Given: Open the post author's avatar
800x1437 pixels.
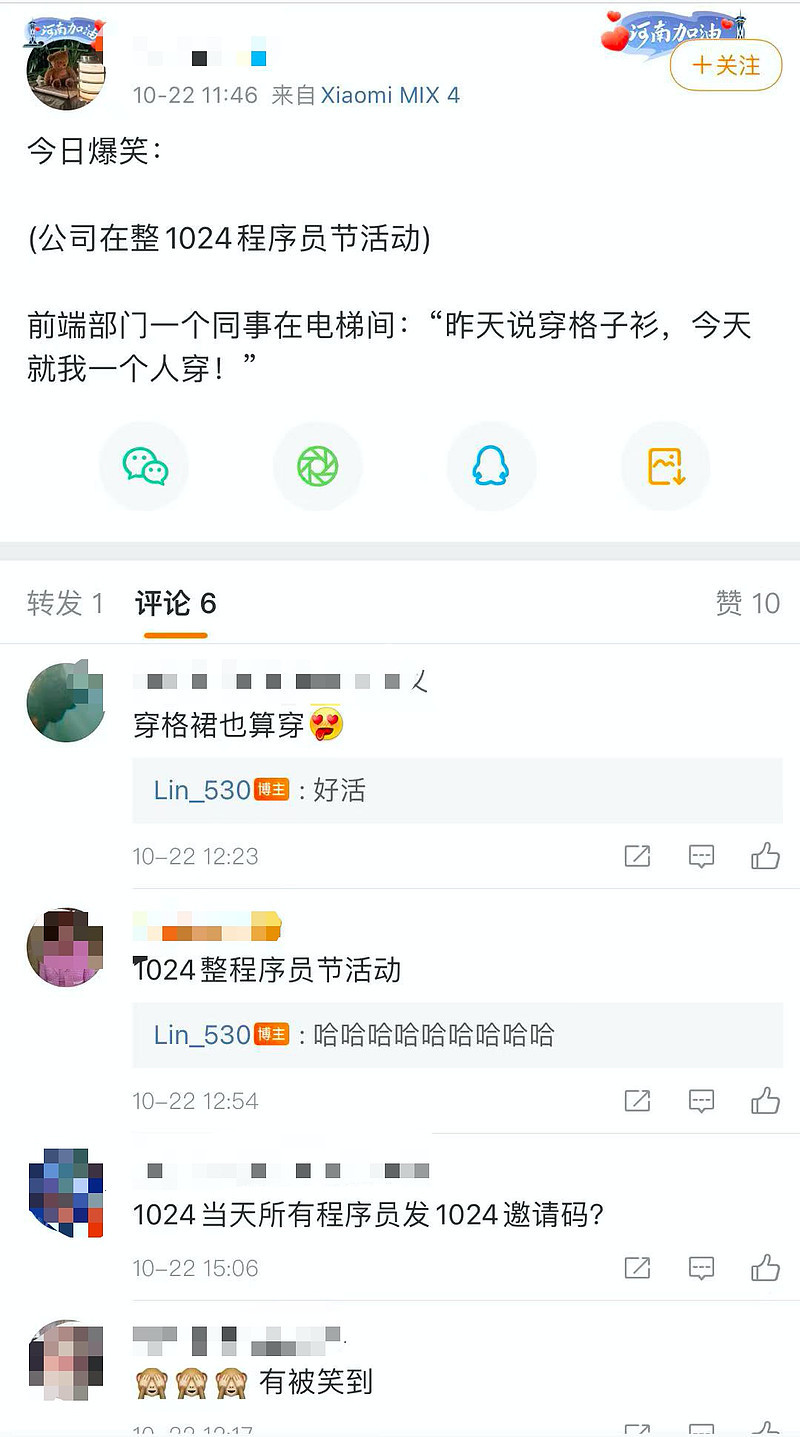Looking at the screenshot, I should pyautogui.click(x=65, y=72).
